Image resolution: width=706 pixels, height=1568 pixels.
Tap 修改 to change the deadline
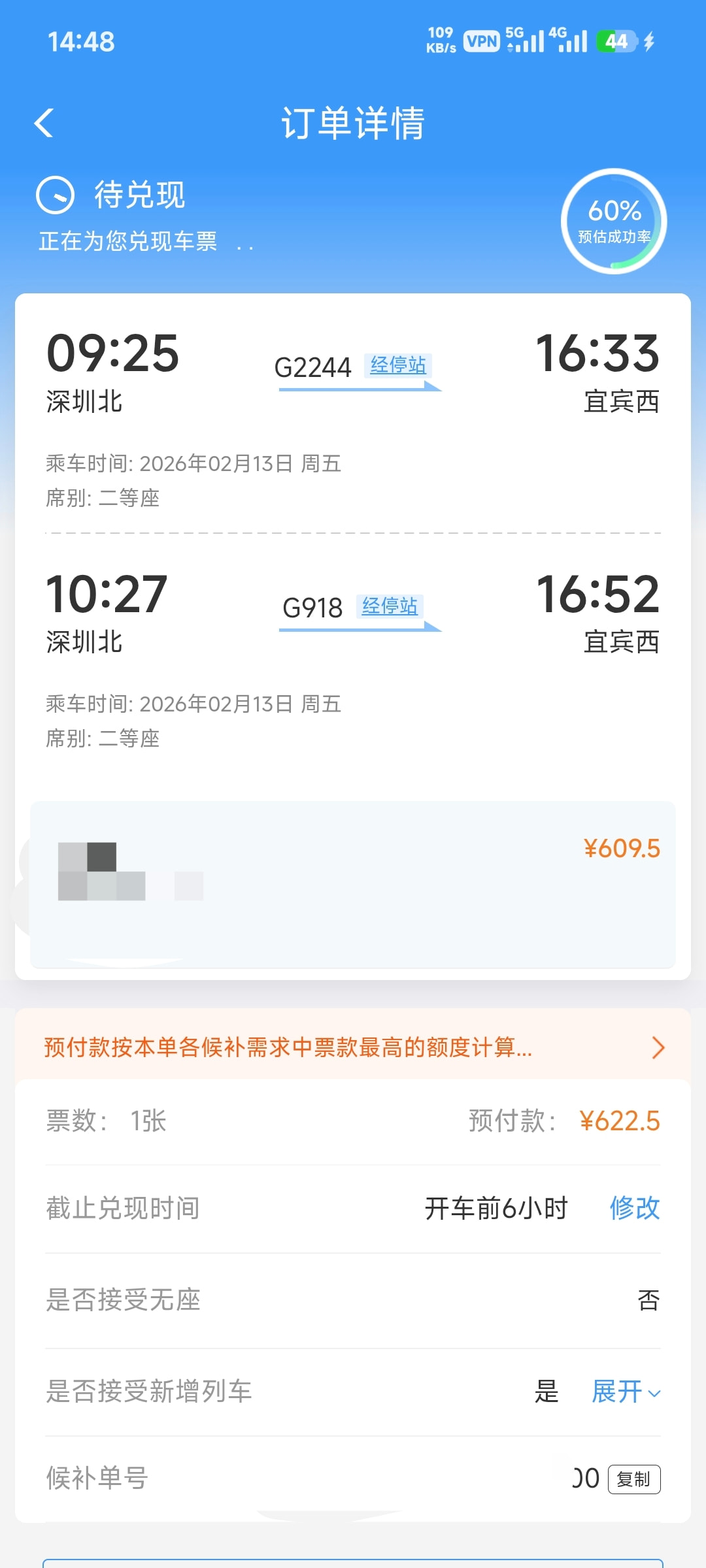click(x=635, y=1208)
